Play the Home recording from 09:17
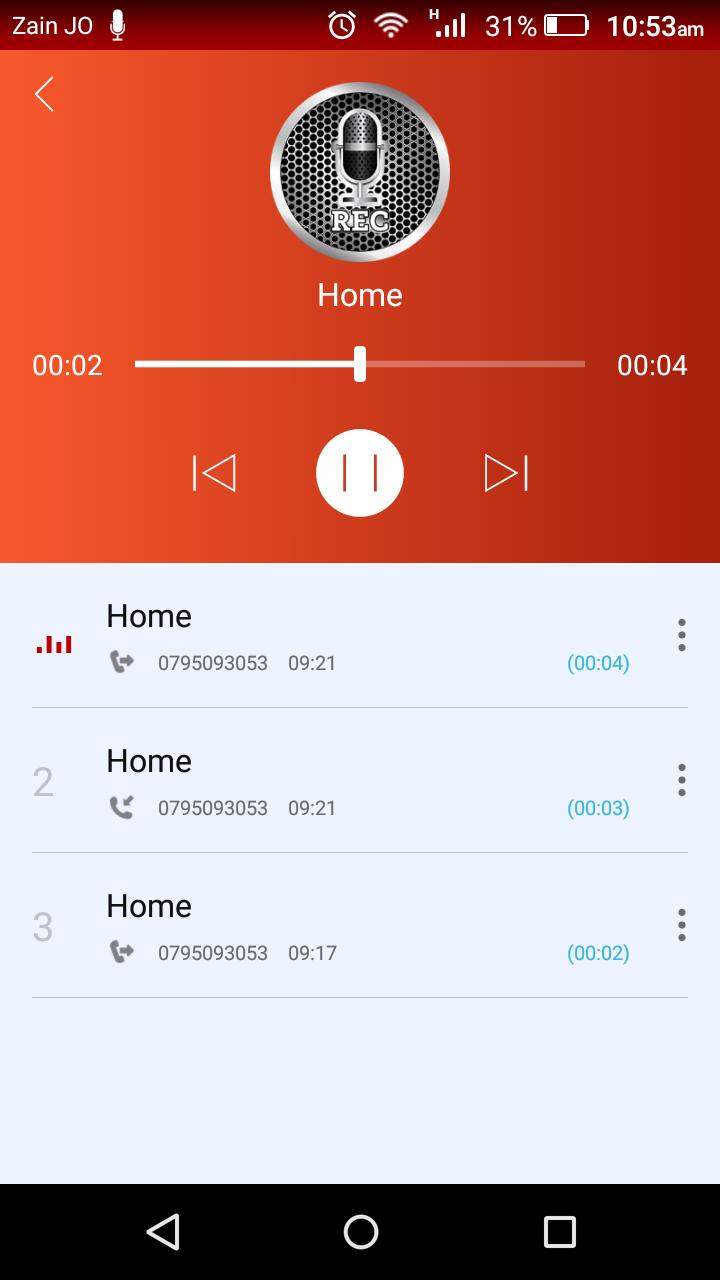 (x=340, y=926)
